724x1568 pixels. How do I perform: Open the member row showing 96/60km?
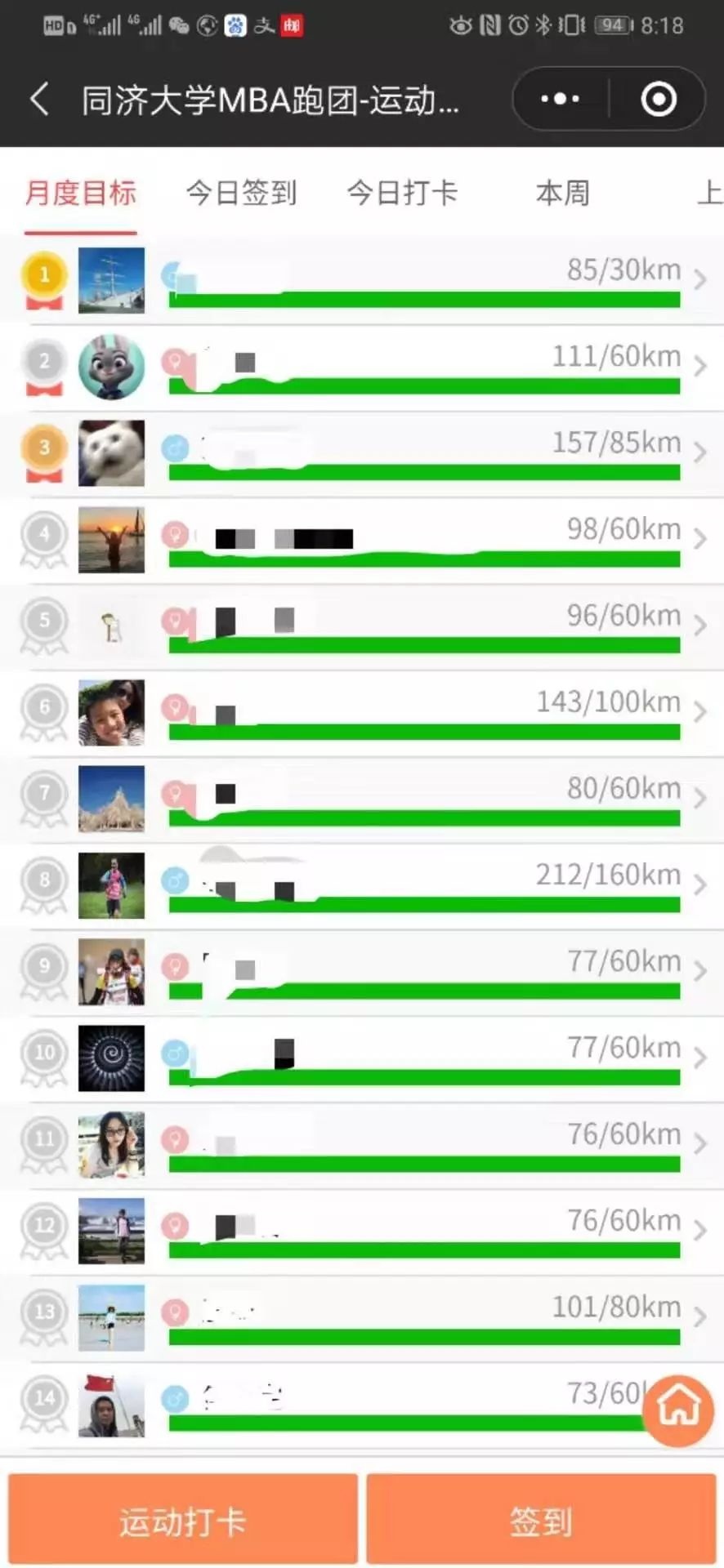tap(425, 626)
